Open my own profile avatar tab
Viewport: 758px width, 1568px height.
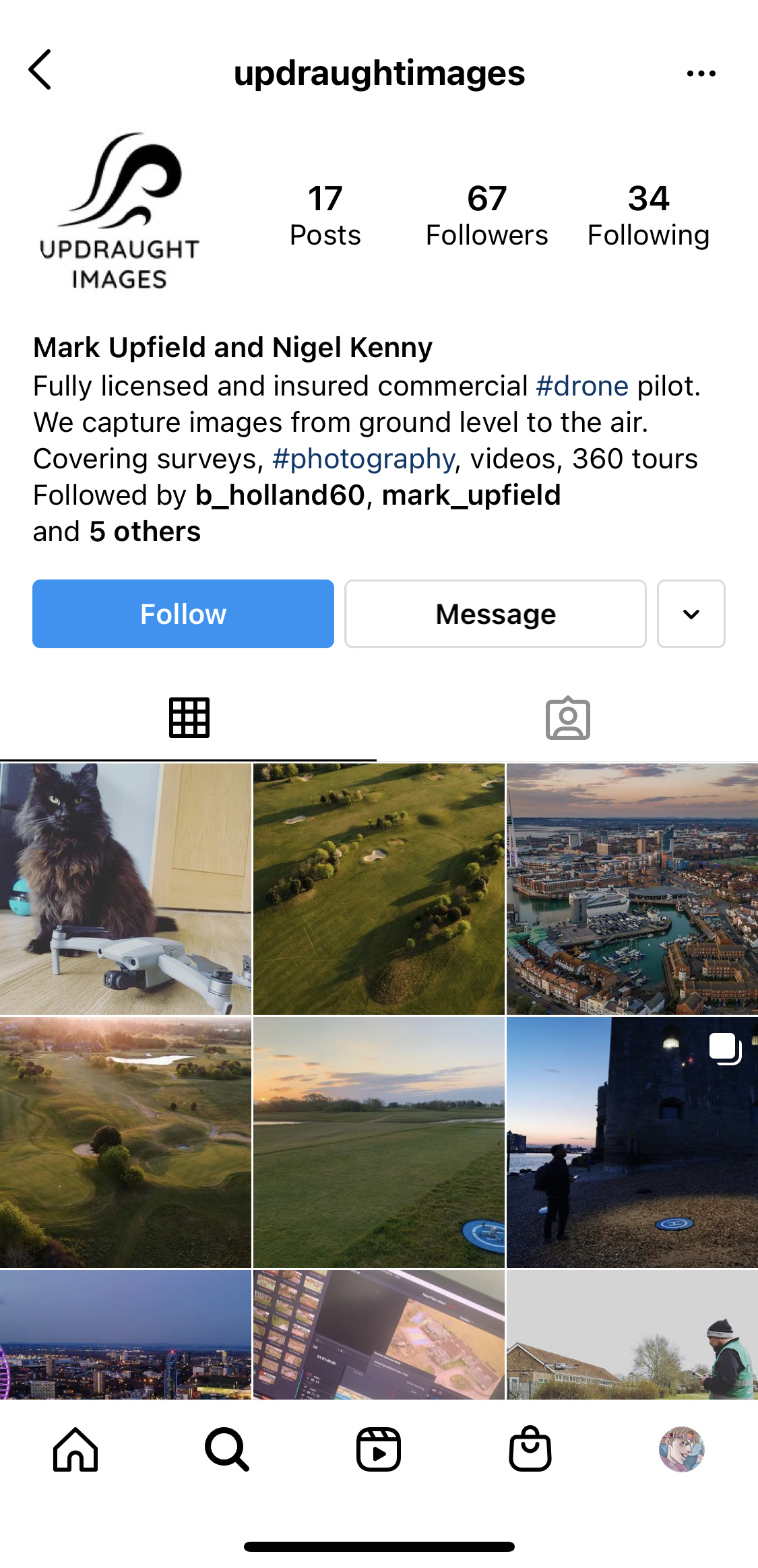[x=682, y=1449]
